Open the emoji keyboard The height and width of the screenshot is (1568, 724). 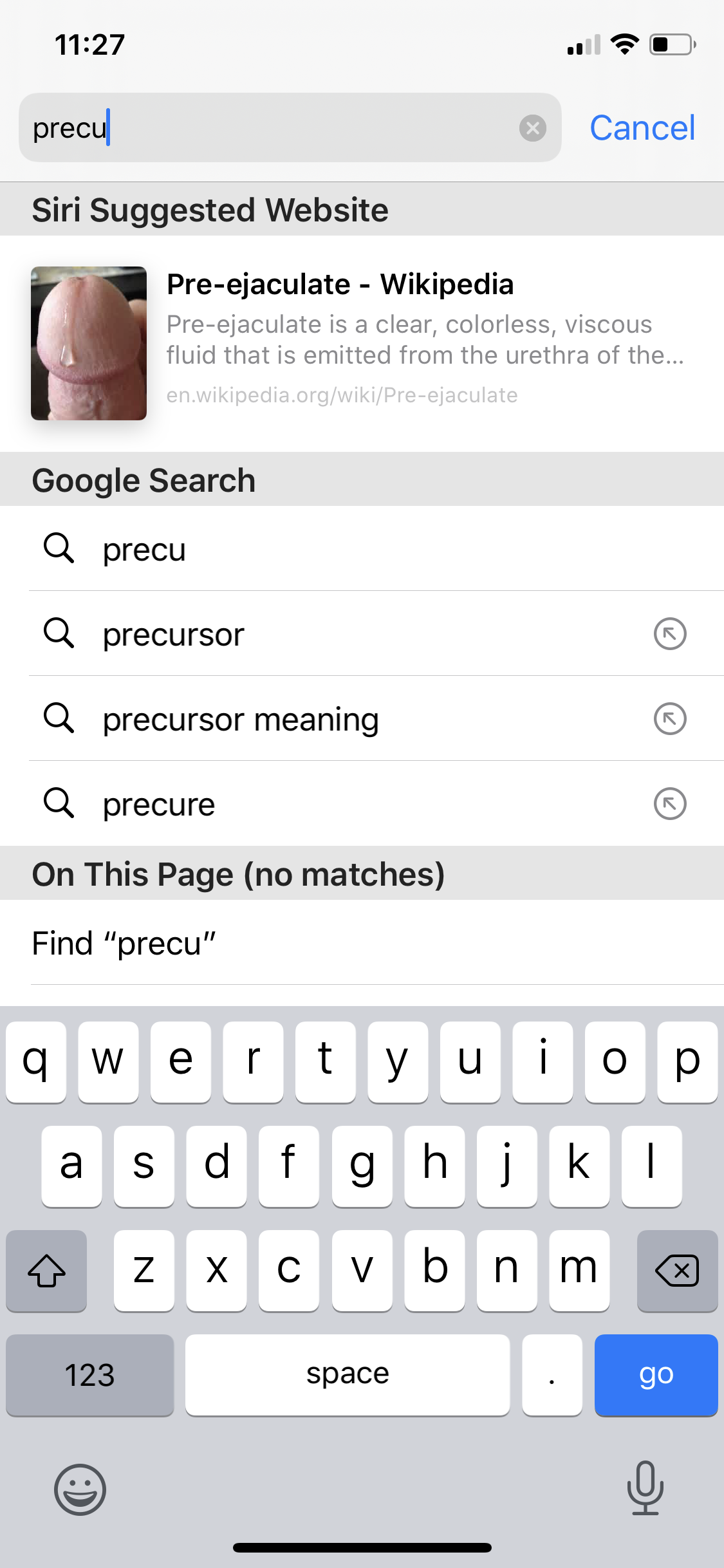(80, 1489)
